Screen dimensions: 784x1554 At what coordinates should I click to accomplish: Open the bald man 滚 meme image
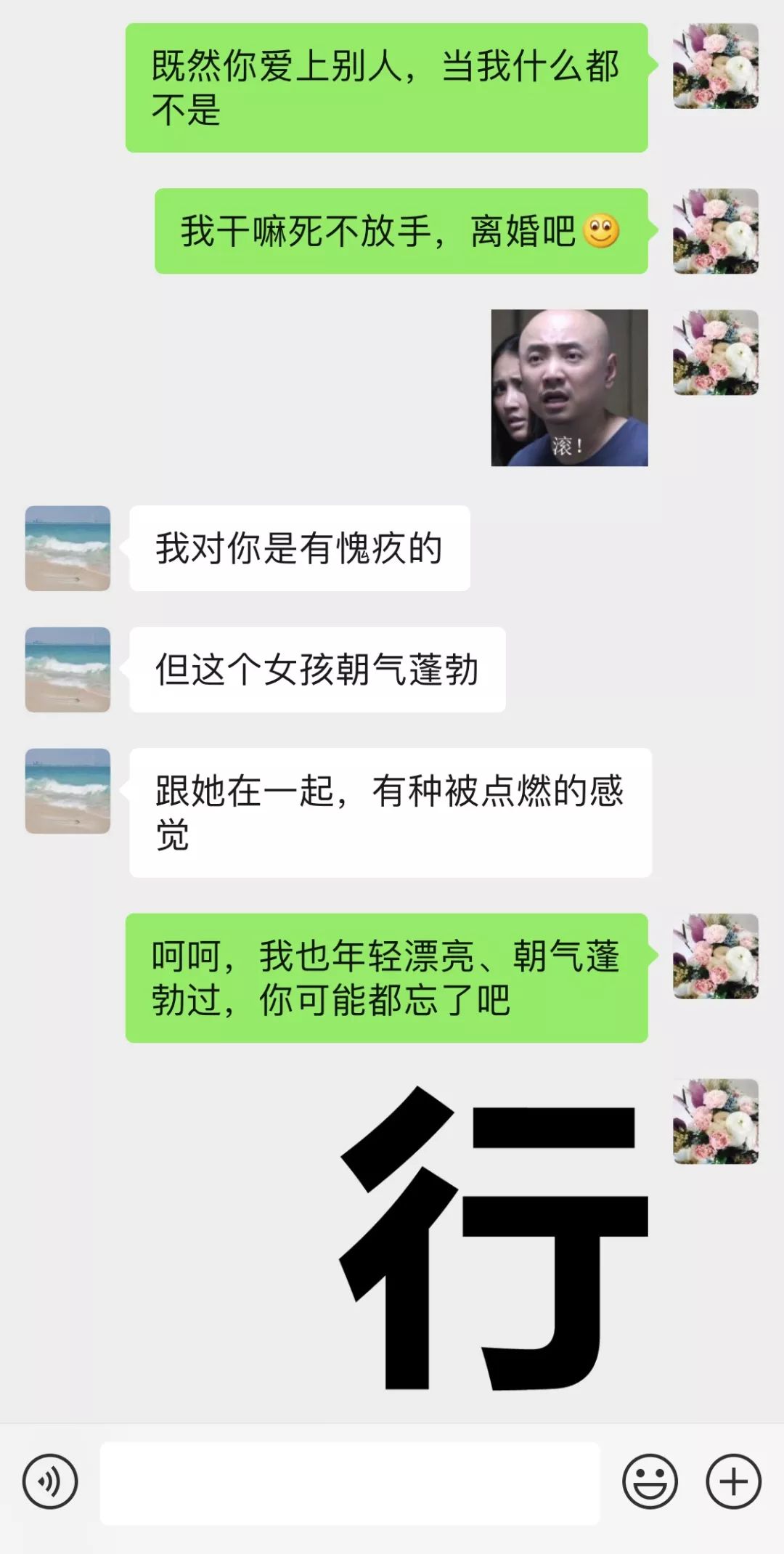[569, 388]
